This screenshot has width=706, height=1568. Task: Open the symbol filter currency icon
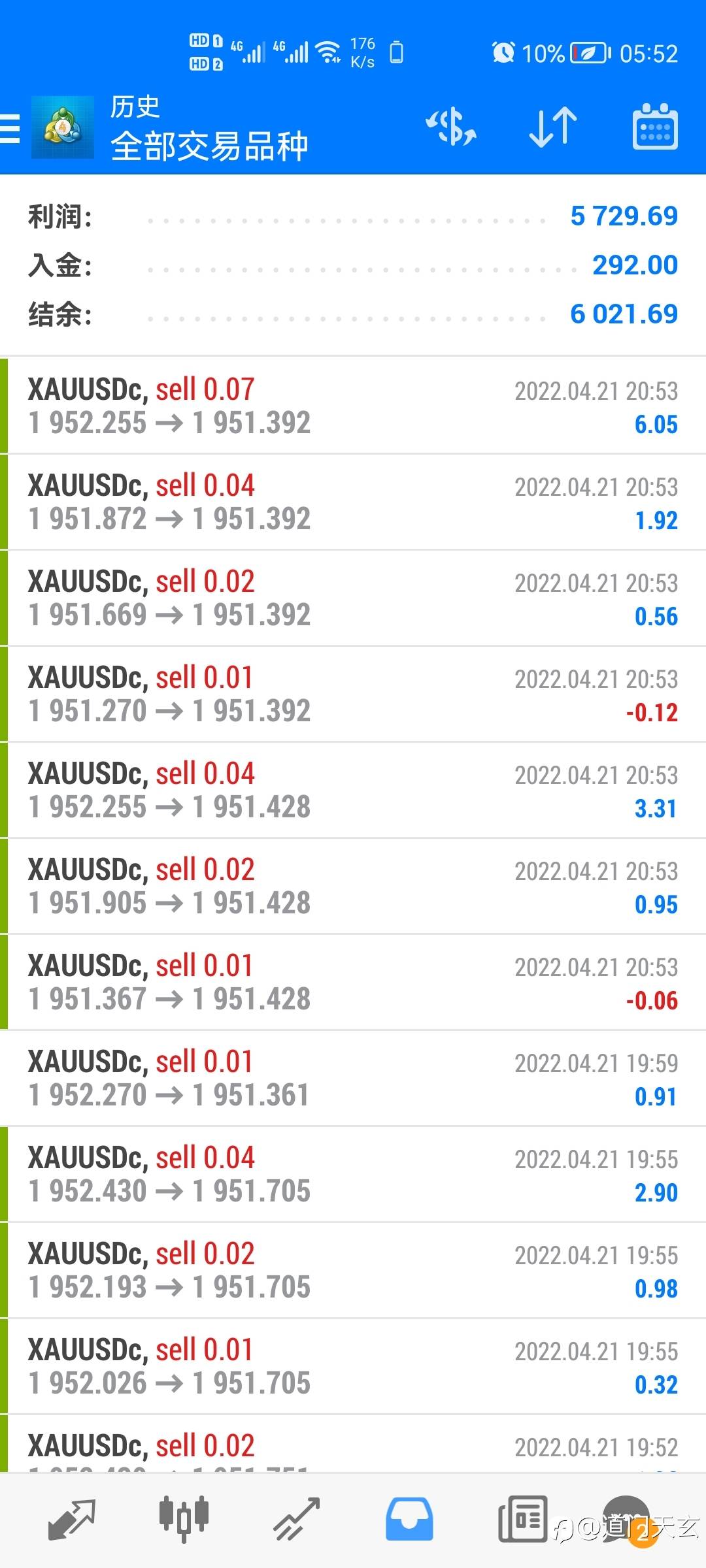(451, 127)
